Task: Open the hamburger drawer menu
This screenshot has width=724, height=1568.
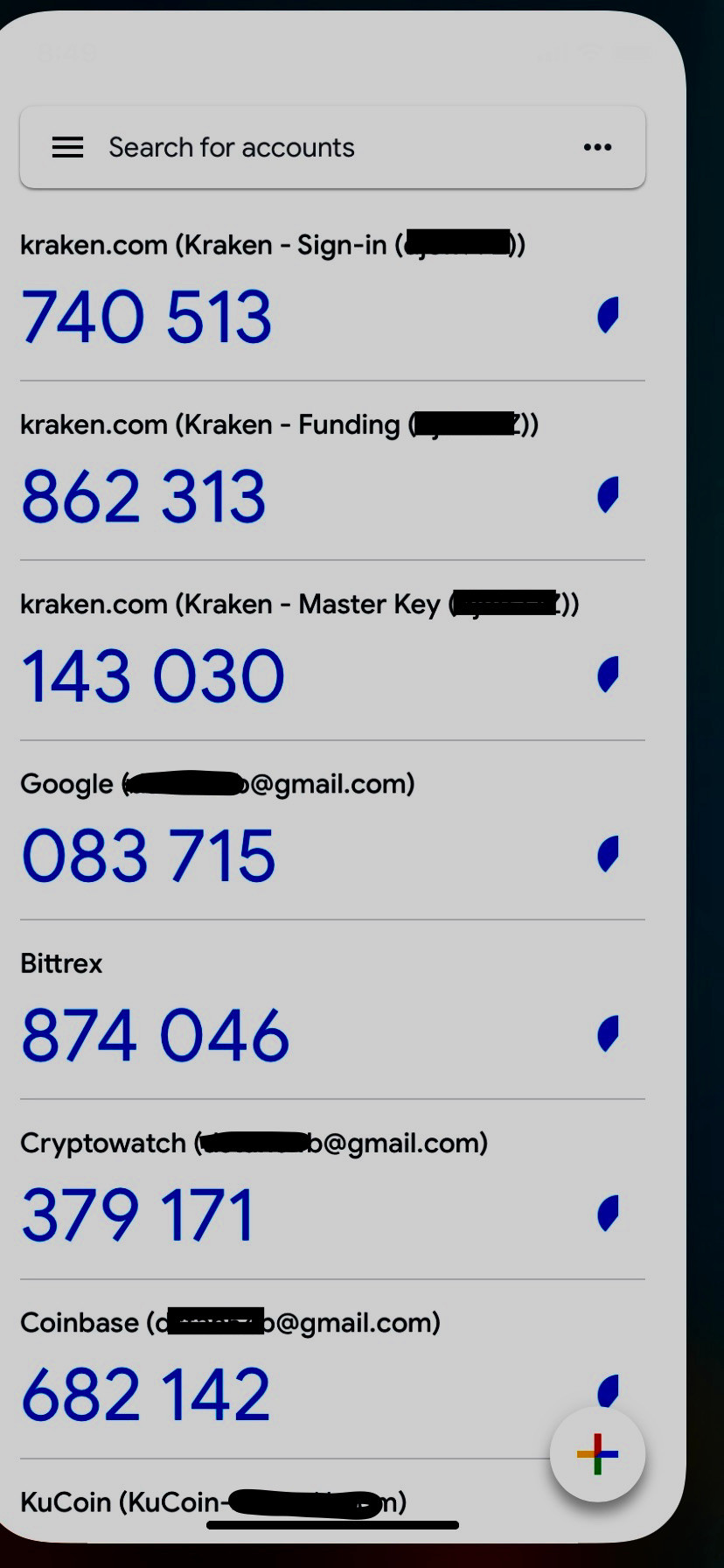Action: [67, 147]
